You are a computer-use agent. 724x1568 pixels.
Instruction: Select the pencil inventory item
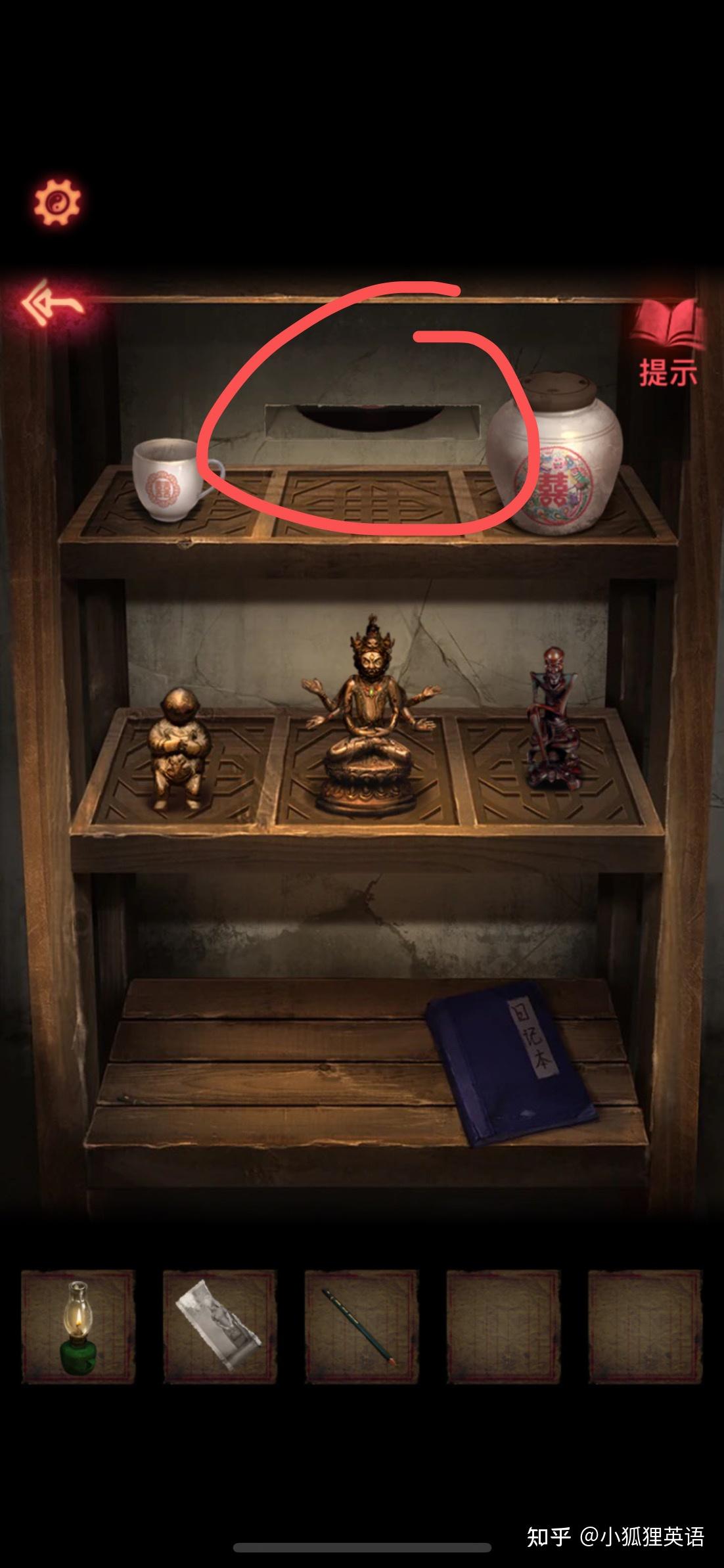361,1327
